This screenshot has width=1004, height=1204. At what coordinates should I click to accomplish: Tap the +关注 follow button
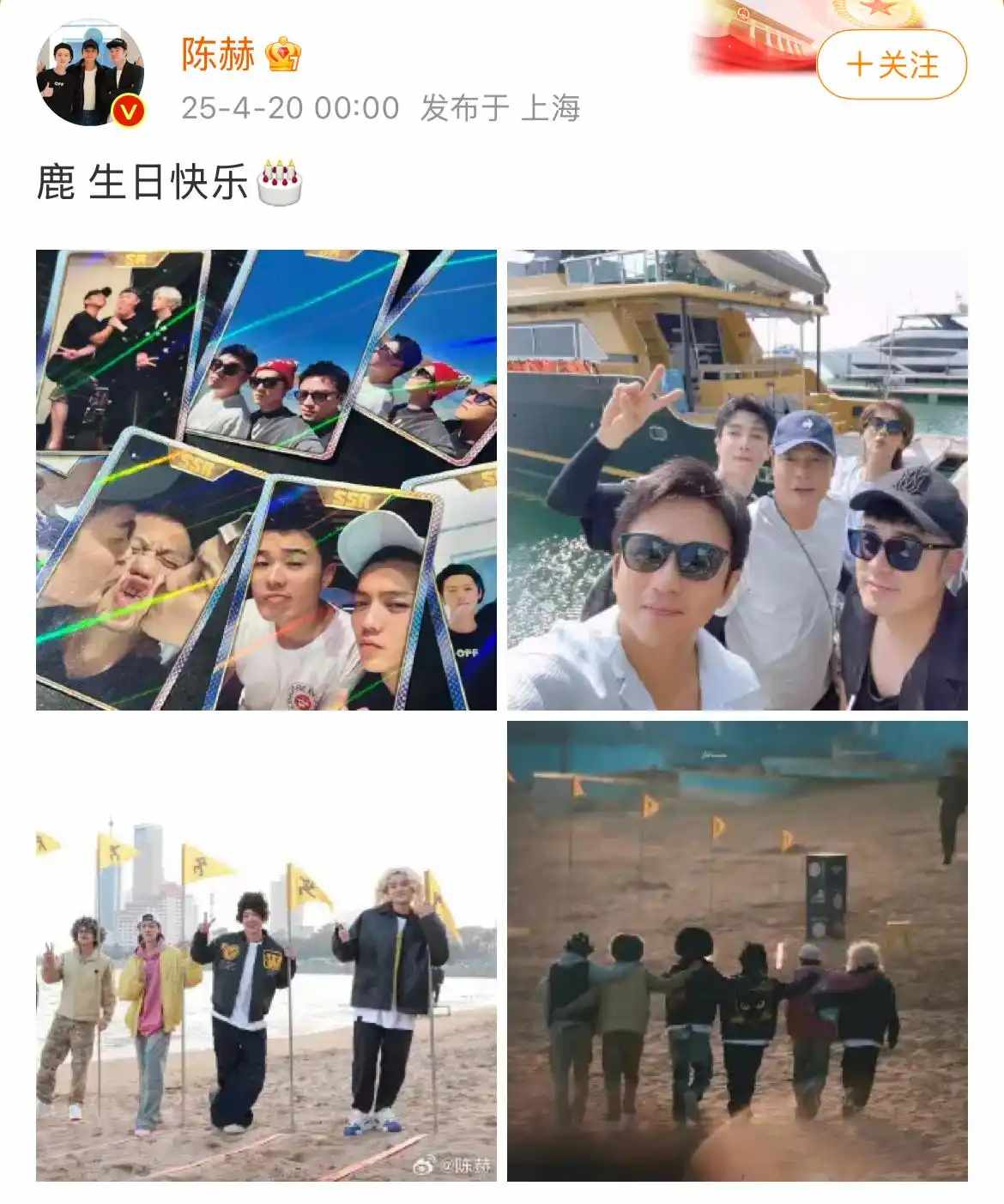pyautogui.click(x=892, y=65)
